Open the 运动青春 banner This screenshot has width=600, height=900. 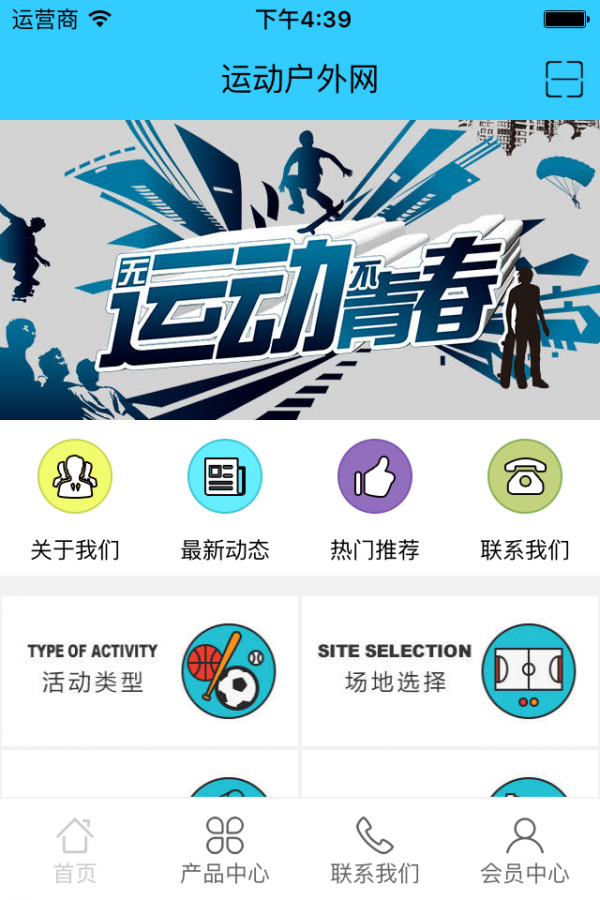point(300,270)
